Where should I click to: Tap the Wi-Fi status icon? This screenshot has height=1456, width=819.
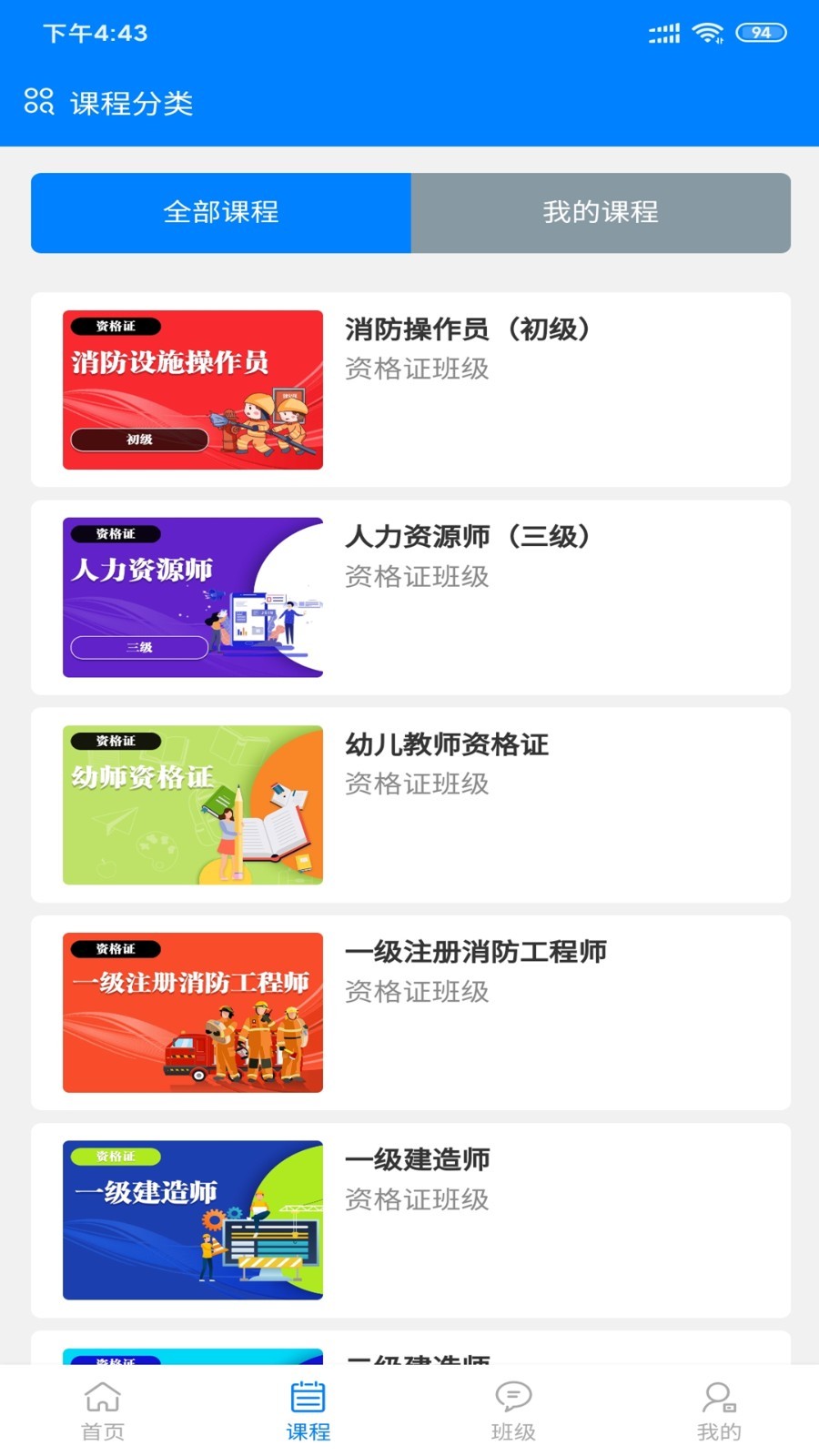point(706,32)
